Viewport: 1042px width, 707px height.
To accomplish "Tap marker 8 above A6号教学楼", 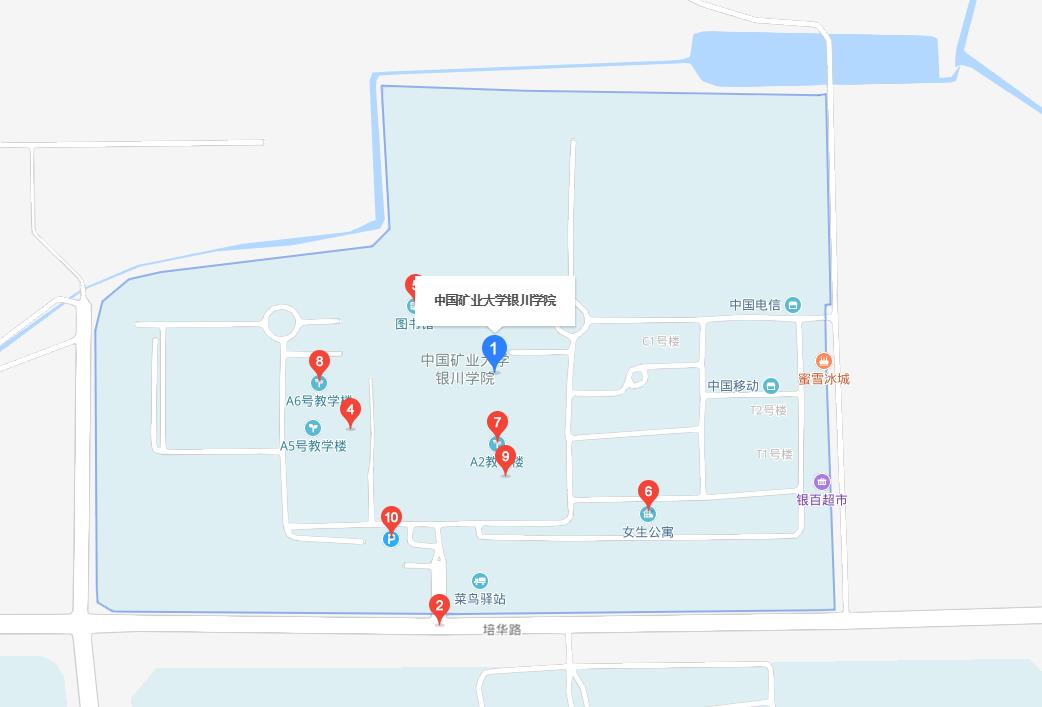I will click(319, 362).
